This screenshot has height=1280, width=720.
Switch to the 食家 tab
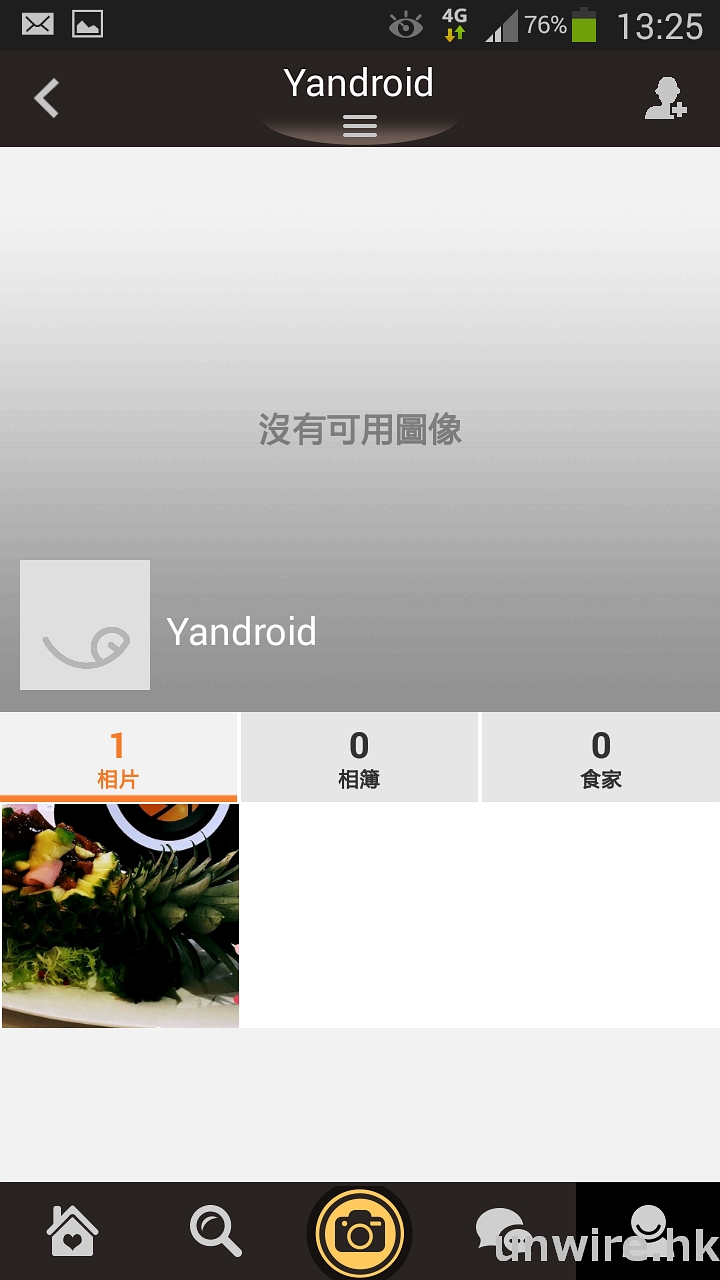point(601,758)
